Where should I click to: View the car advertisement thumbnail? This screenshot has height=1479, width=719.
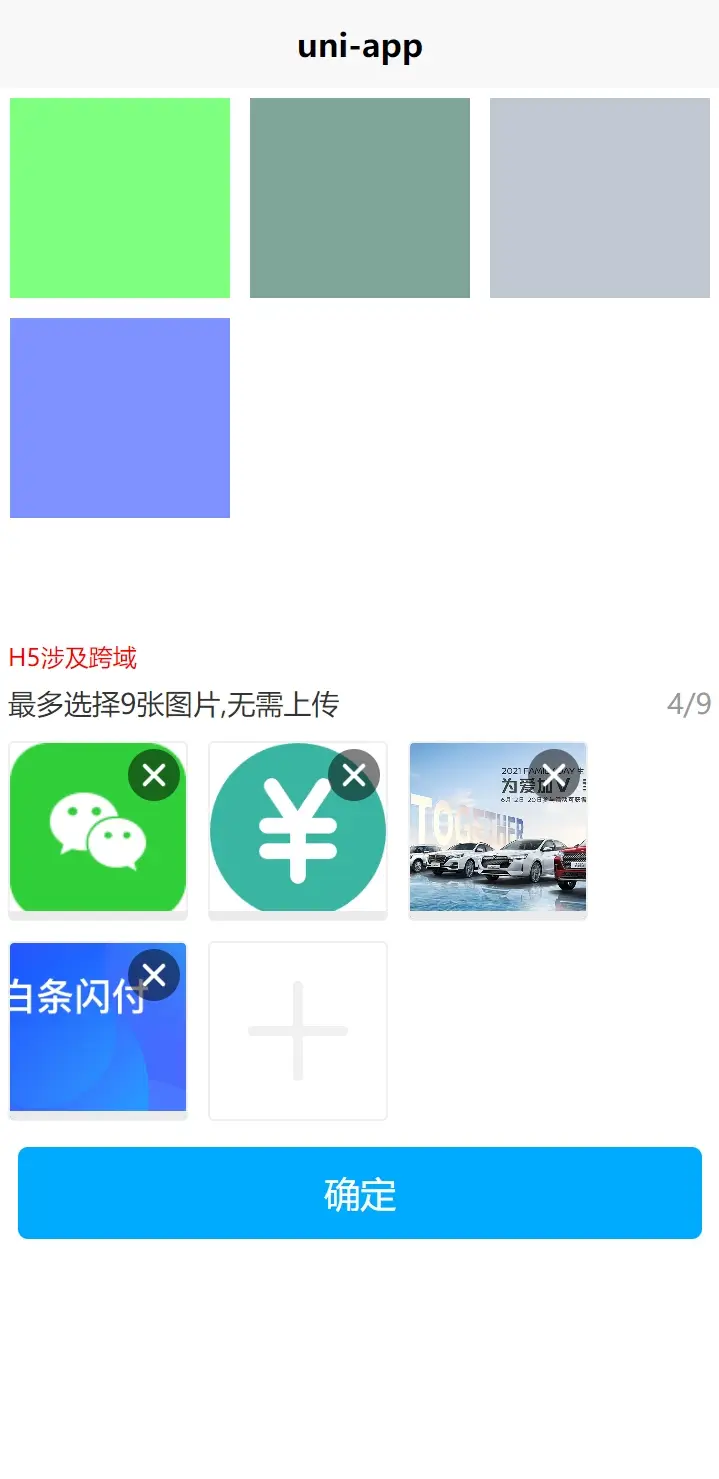click(490, 850)
